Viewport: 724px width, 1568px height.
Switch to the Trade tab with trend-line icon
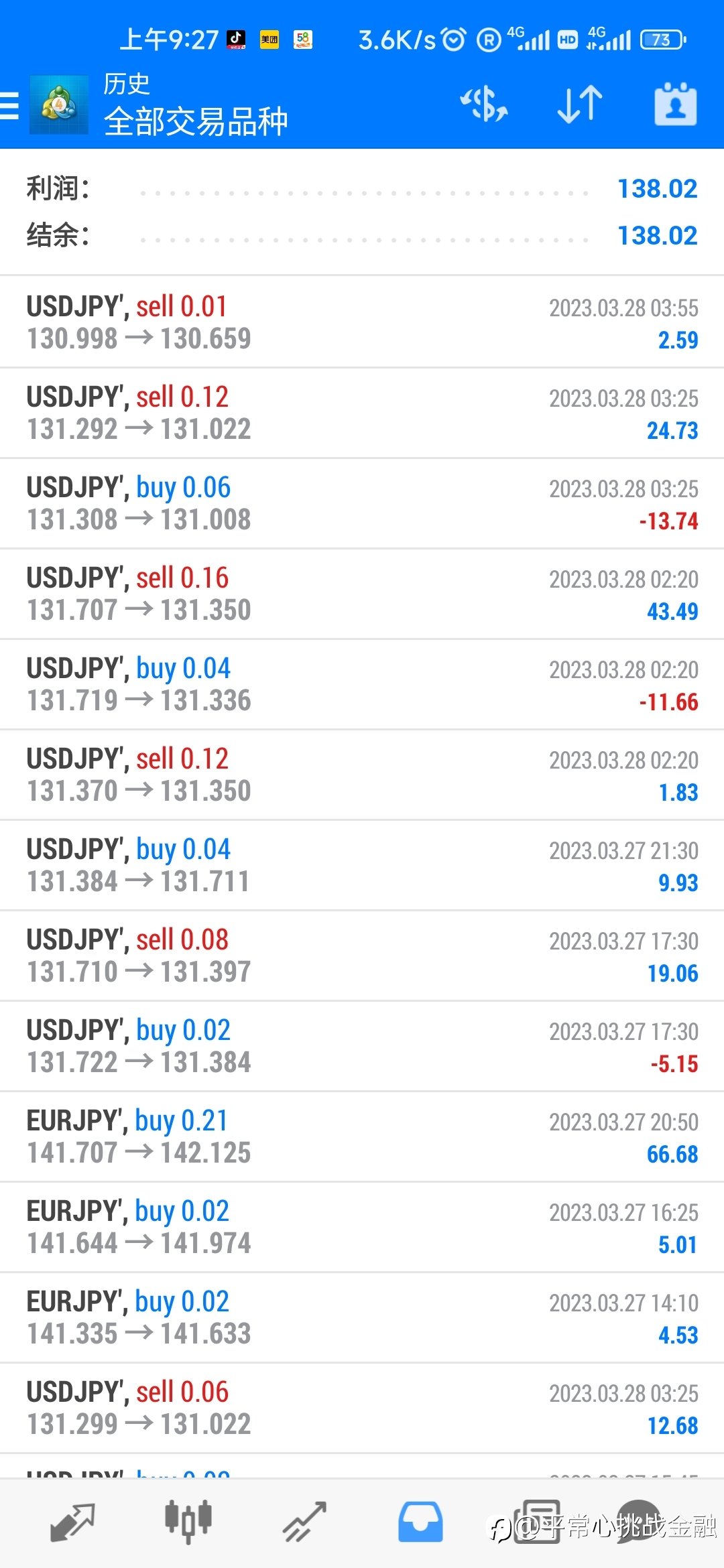(x=304, y=1522)
